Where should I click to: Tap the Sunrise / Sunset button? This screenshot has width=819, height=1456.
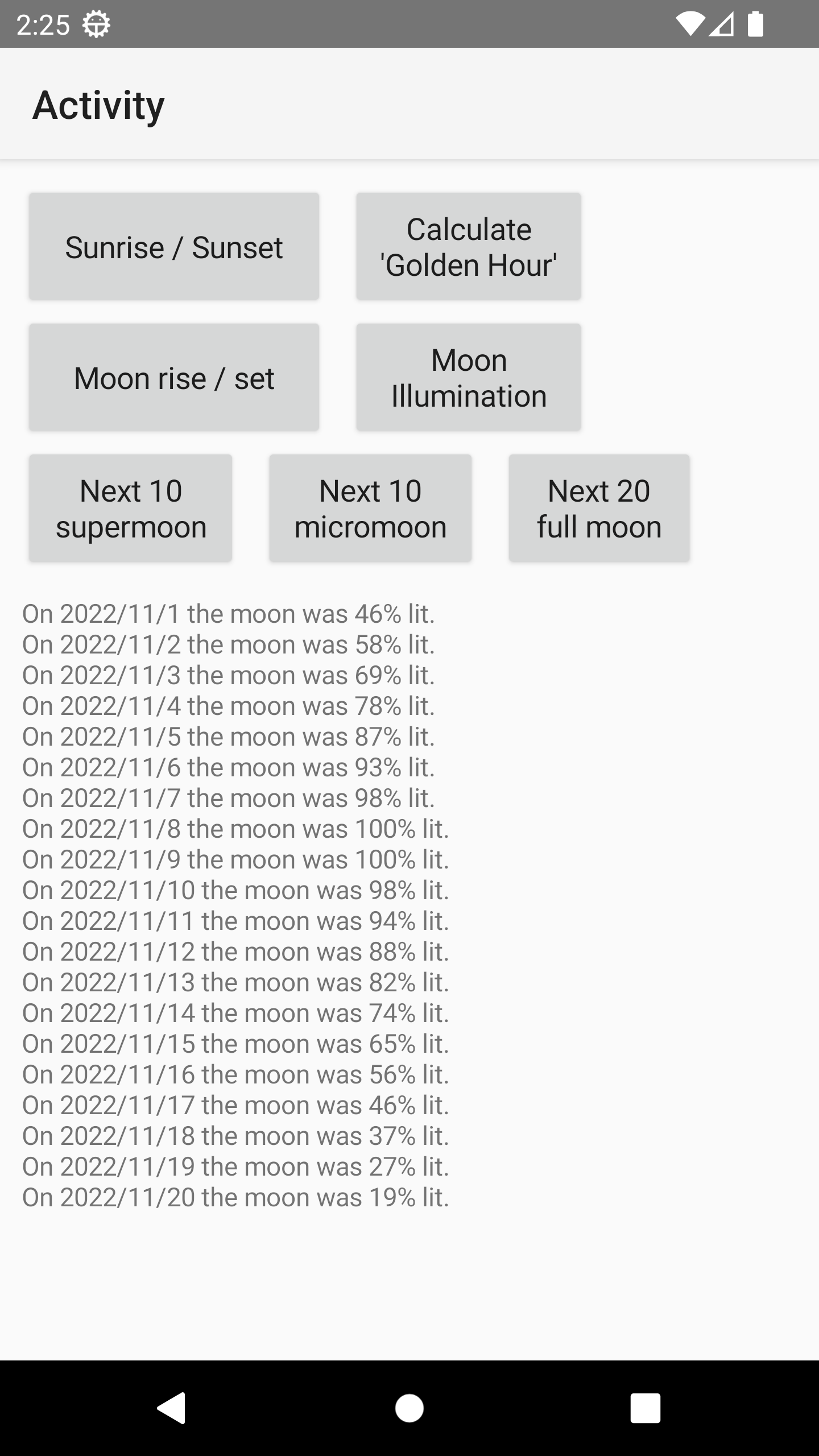pyautogui.click(x=174, y=246)
